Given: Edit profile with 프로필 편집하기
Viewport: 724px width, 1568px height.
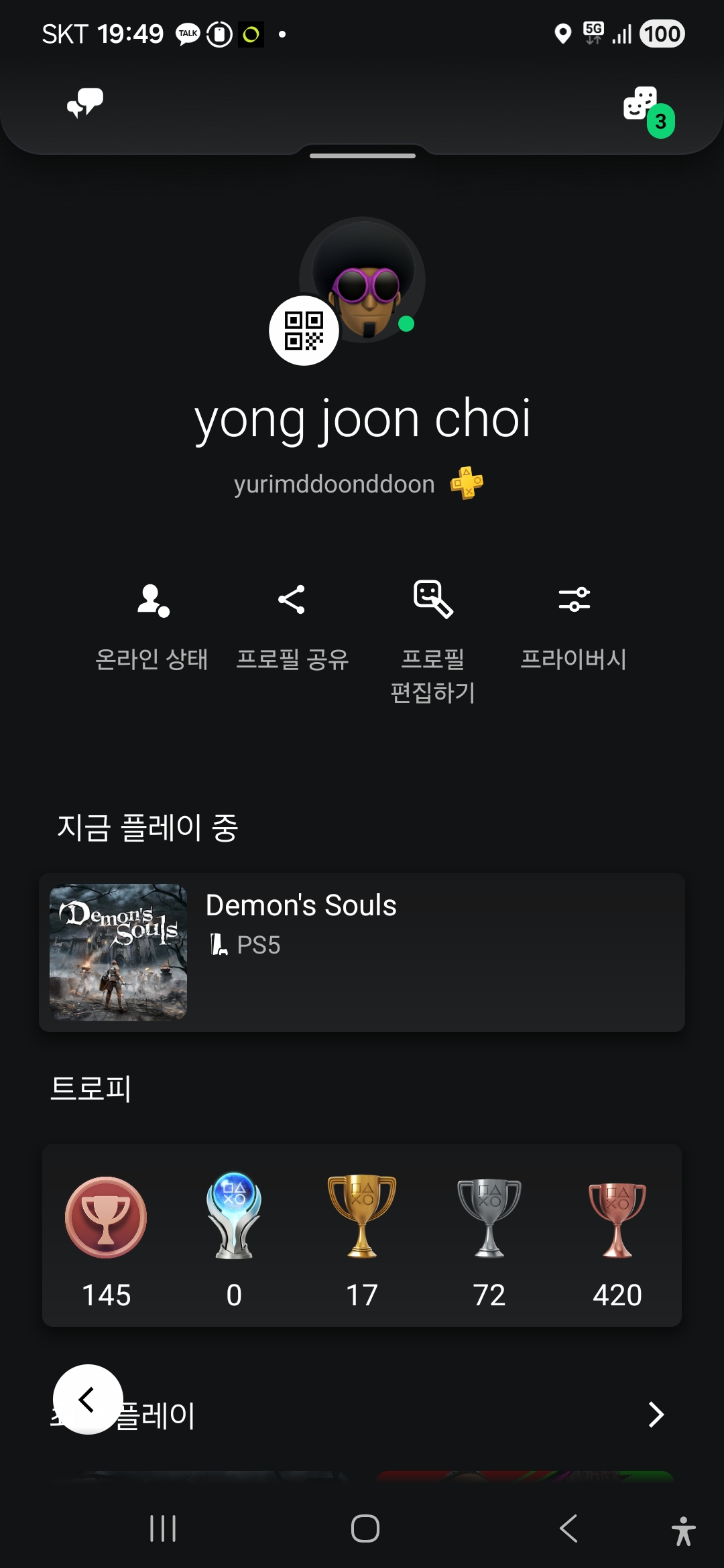Looking at the screenshot, I should (x=433, y=640).
